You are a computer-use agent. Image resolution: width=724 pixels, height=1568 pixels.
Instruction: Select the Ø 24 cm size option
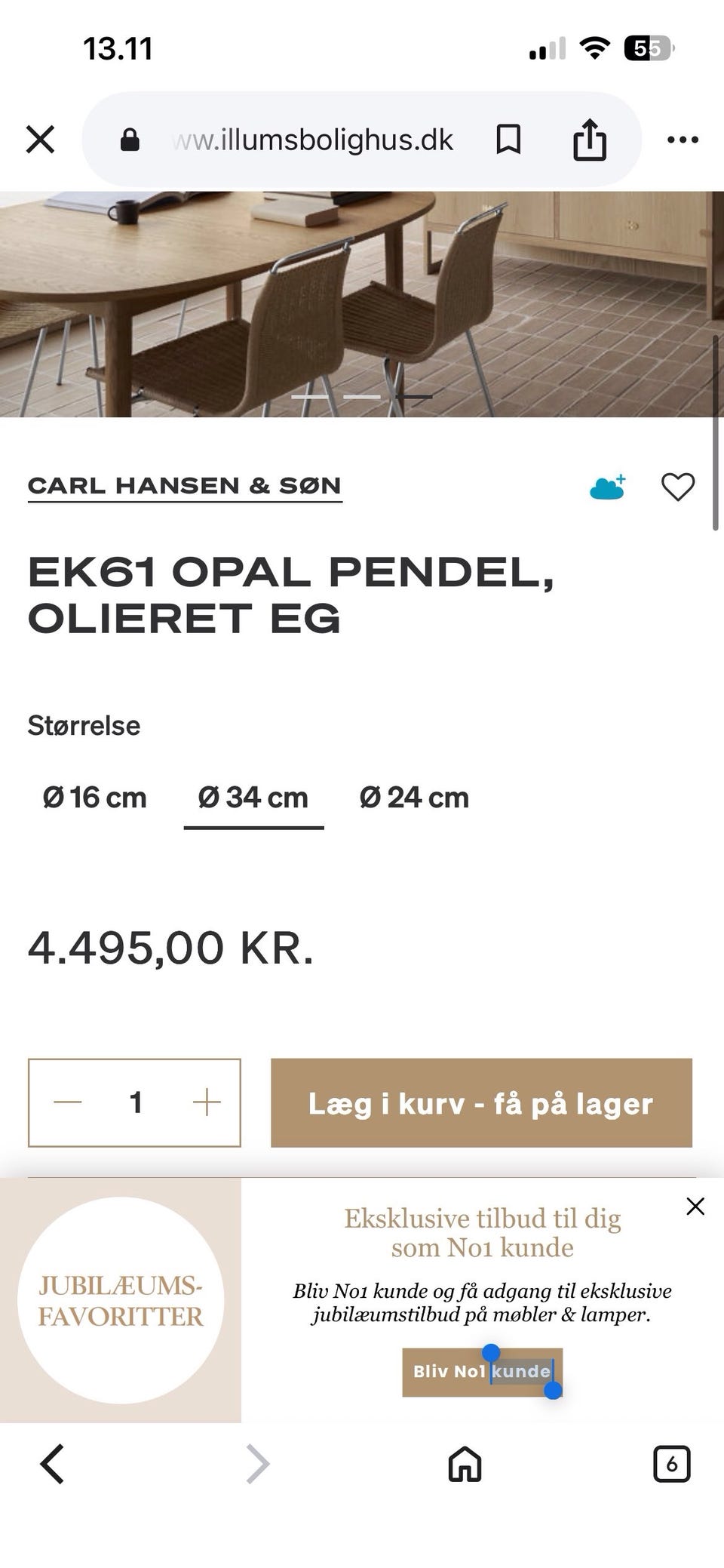pos(413,797)
